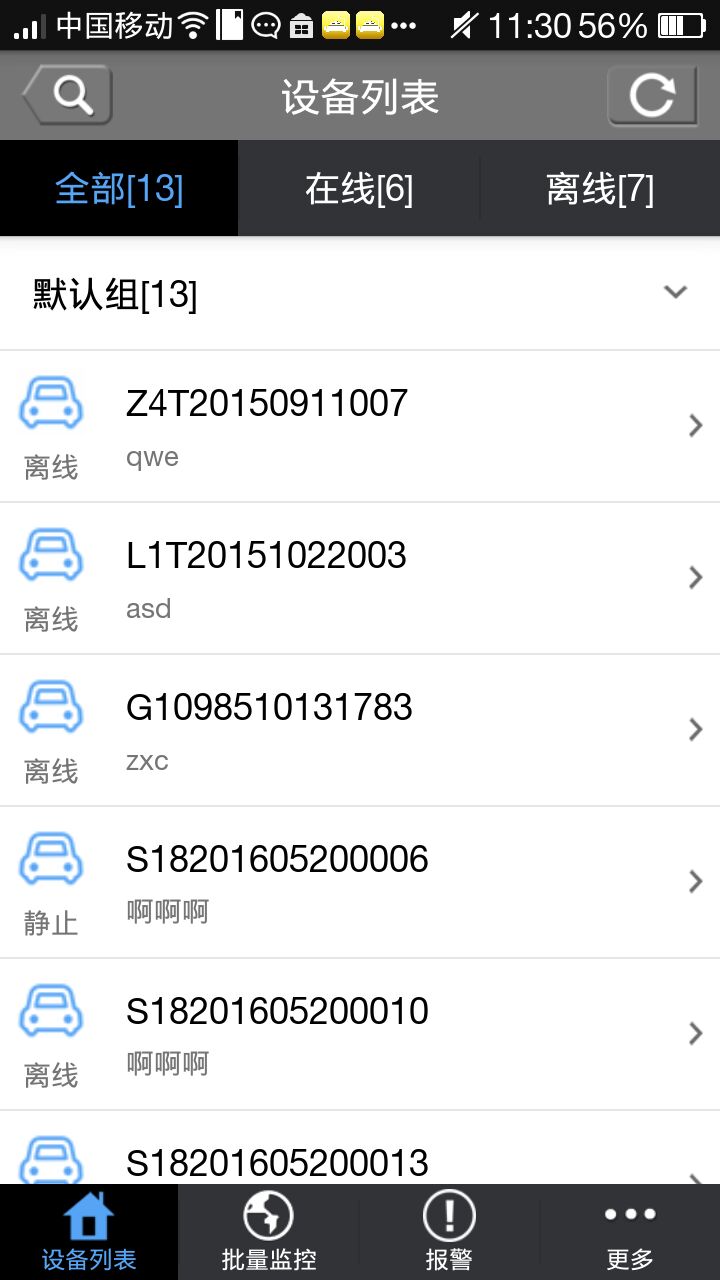
Task: Select 设备列表 in the bottom bar
Action: click(x=89, y=1232)
